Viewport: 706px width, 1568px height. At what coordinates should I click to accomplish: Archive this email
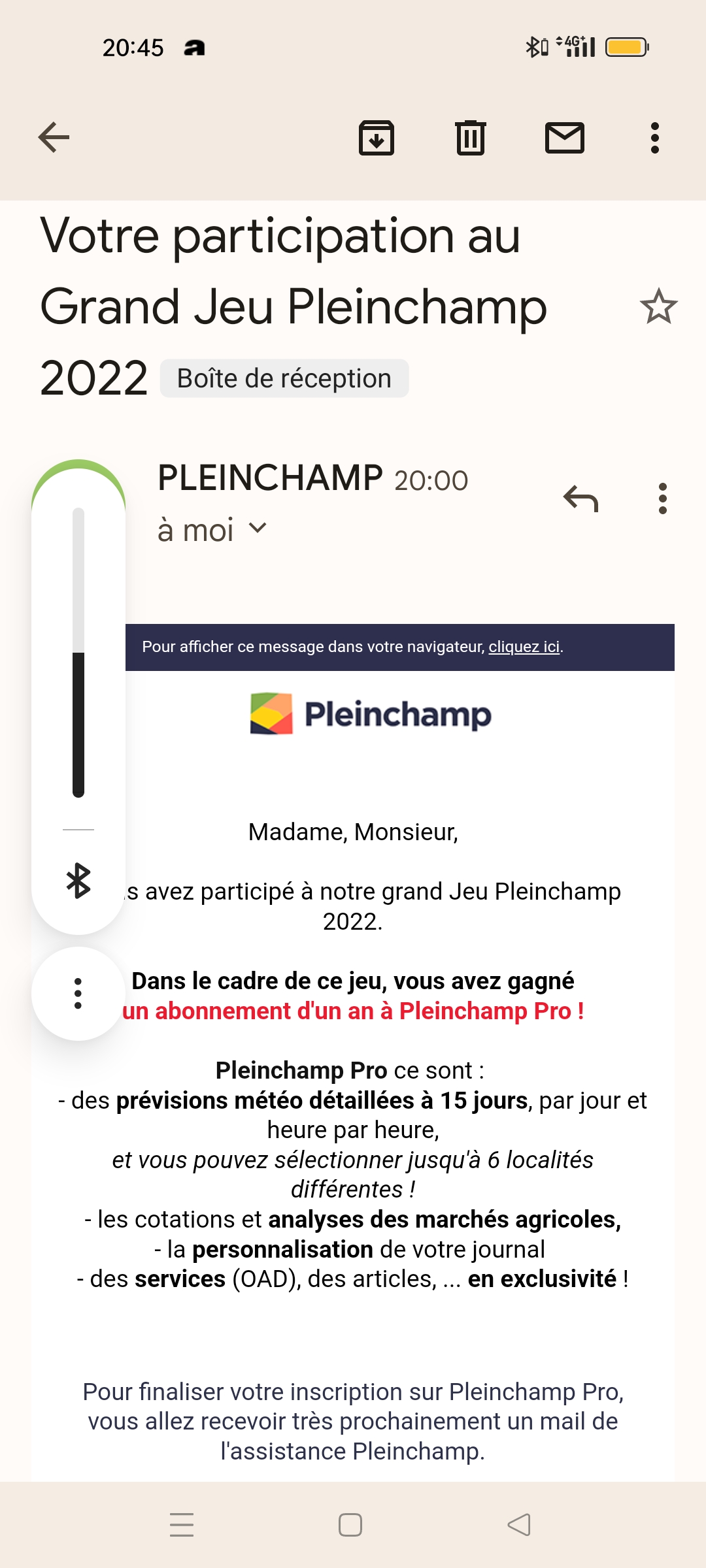377,138
